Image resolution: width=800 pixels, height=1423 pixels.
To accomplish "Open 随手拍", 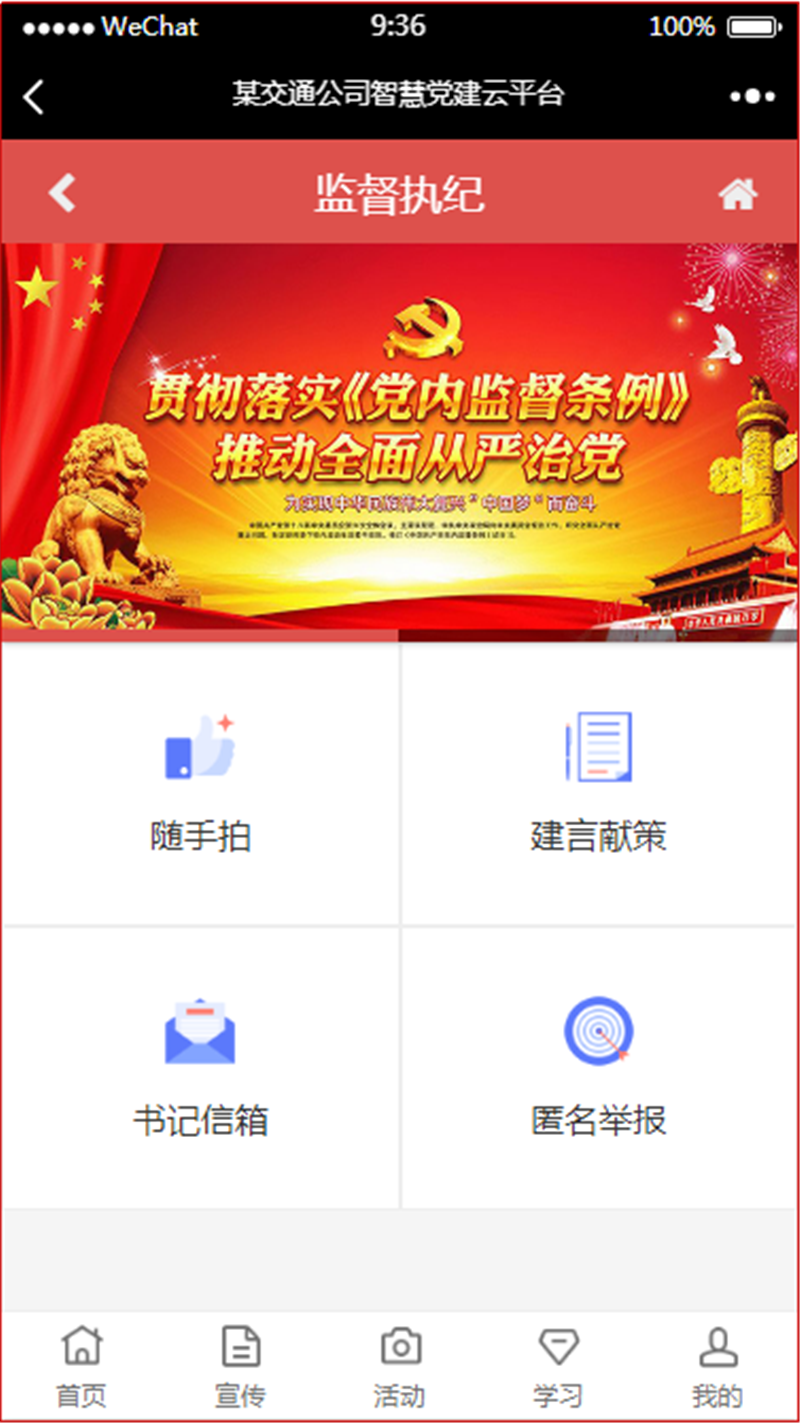I will pyautogui.click(x=200, y=785).
